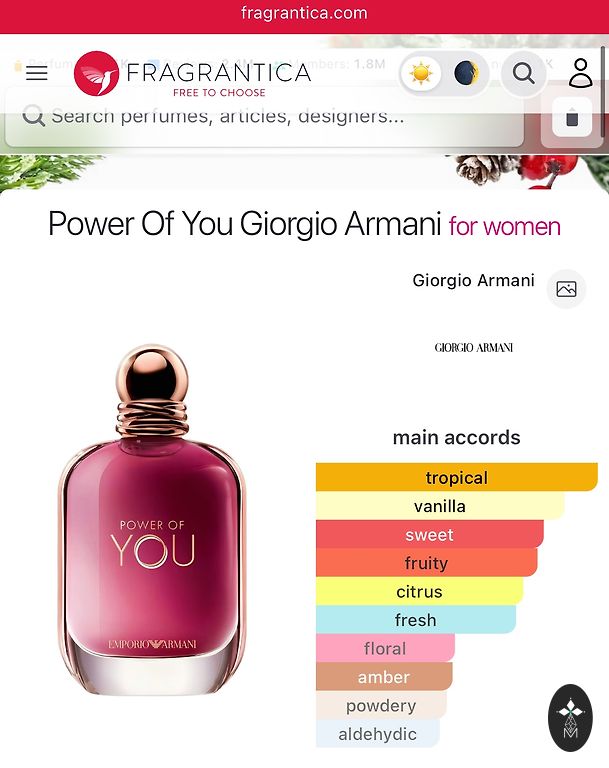Tap the Giorgio Armani brand logo
609x768 pixels.
pos(473,347)
